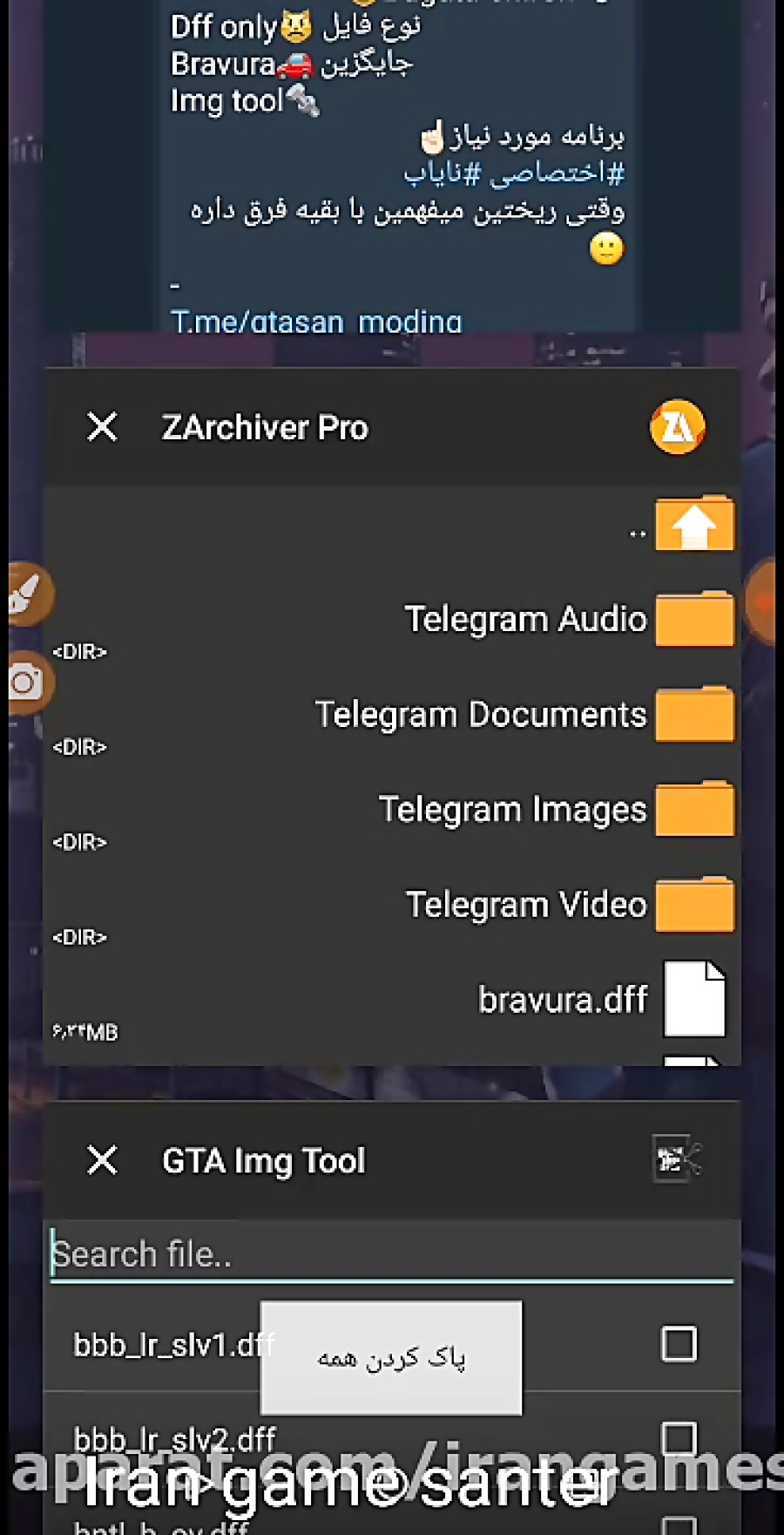Check the box for bbb_lr_slv1.dff

[679, 1343]
